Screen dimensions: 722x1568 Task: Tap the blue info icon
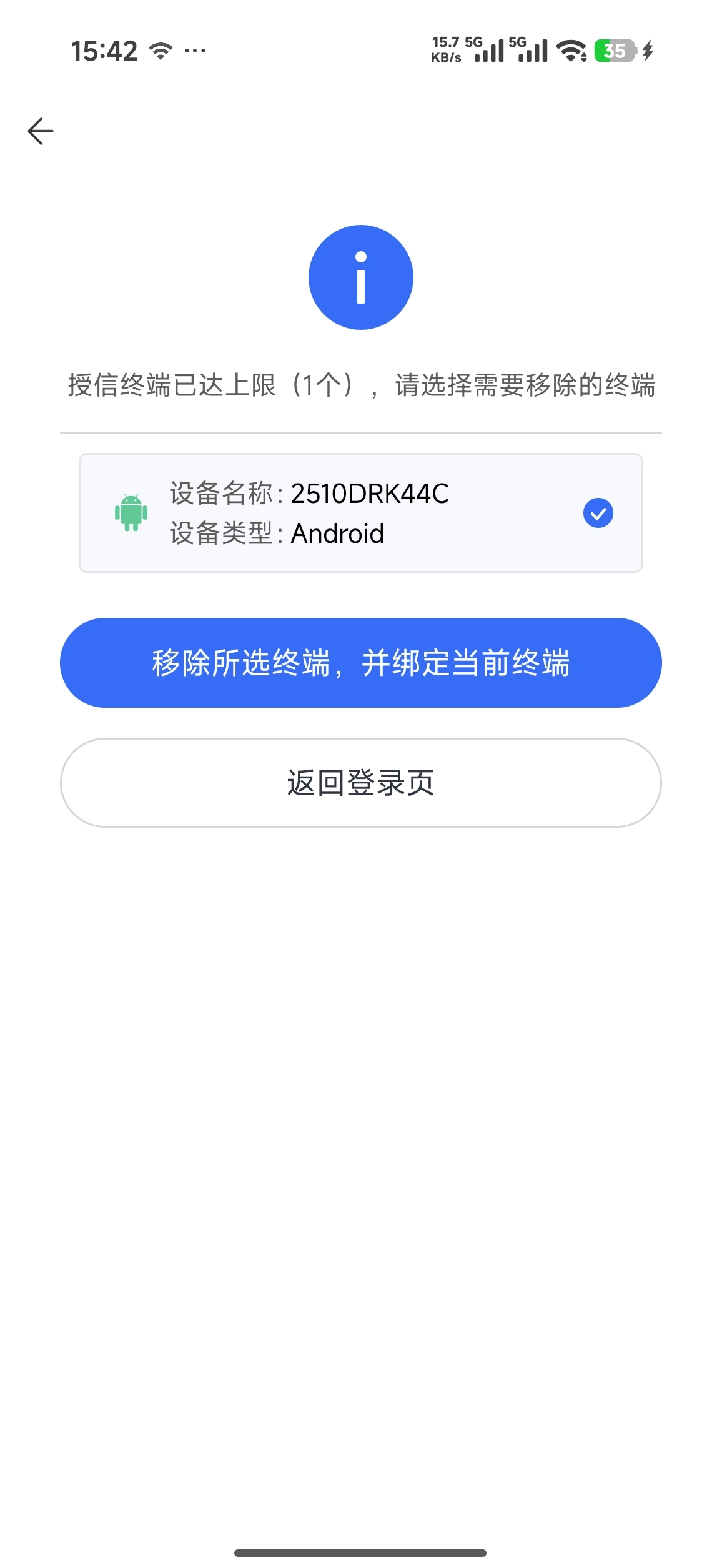(360, 277)
